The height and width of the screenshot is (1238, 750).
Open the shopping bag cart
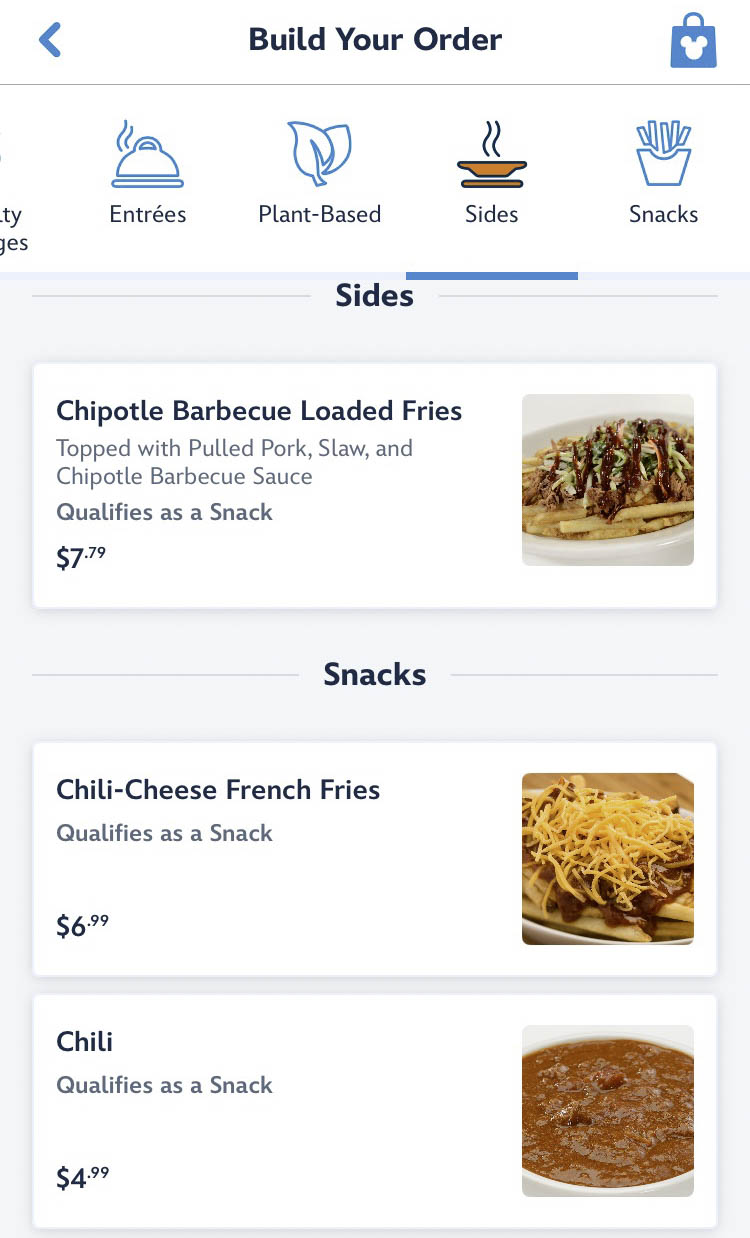pos(693,41)
